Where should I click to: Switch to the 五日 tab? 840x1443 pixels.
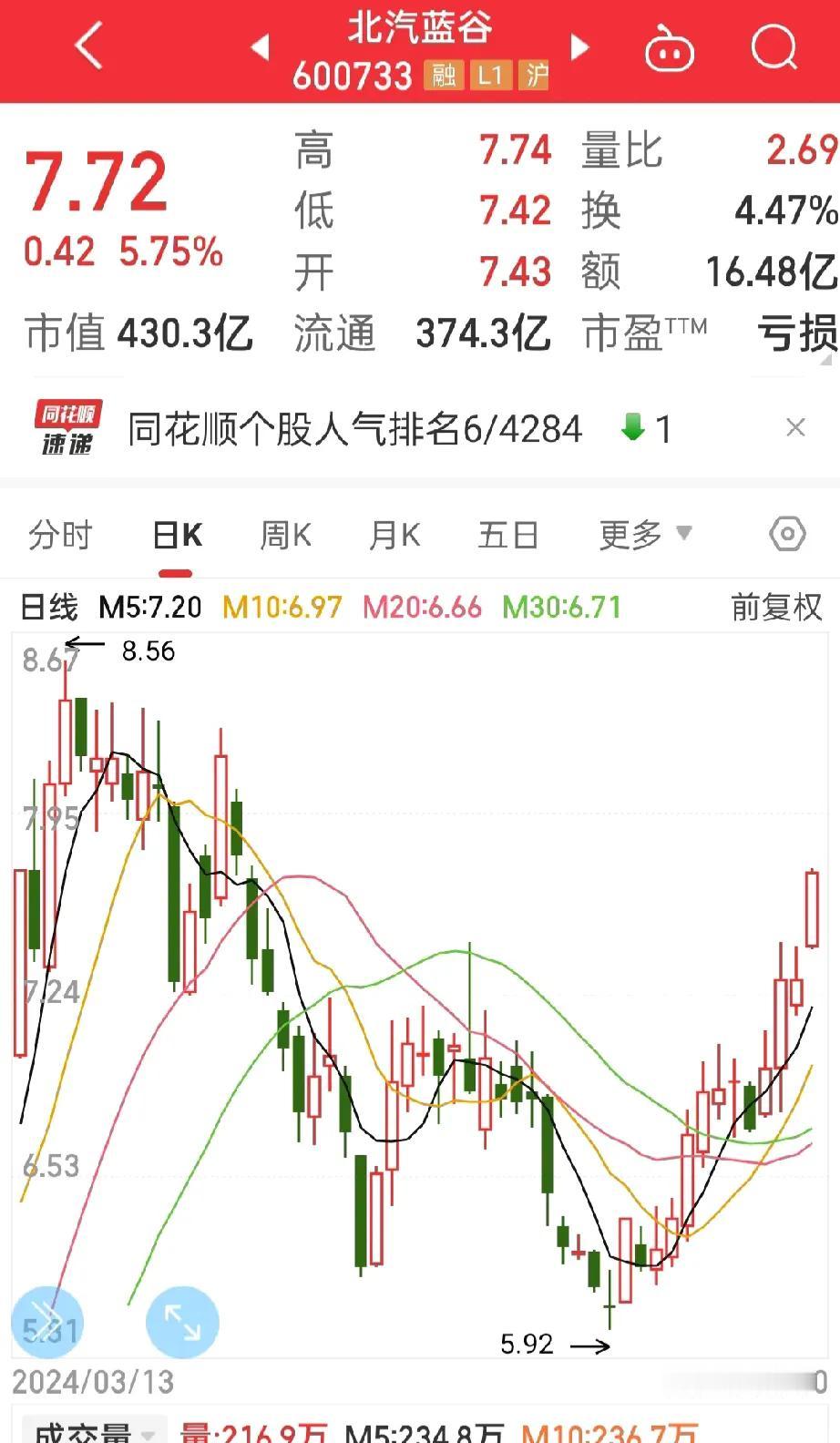tap(507, 535)
